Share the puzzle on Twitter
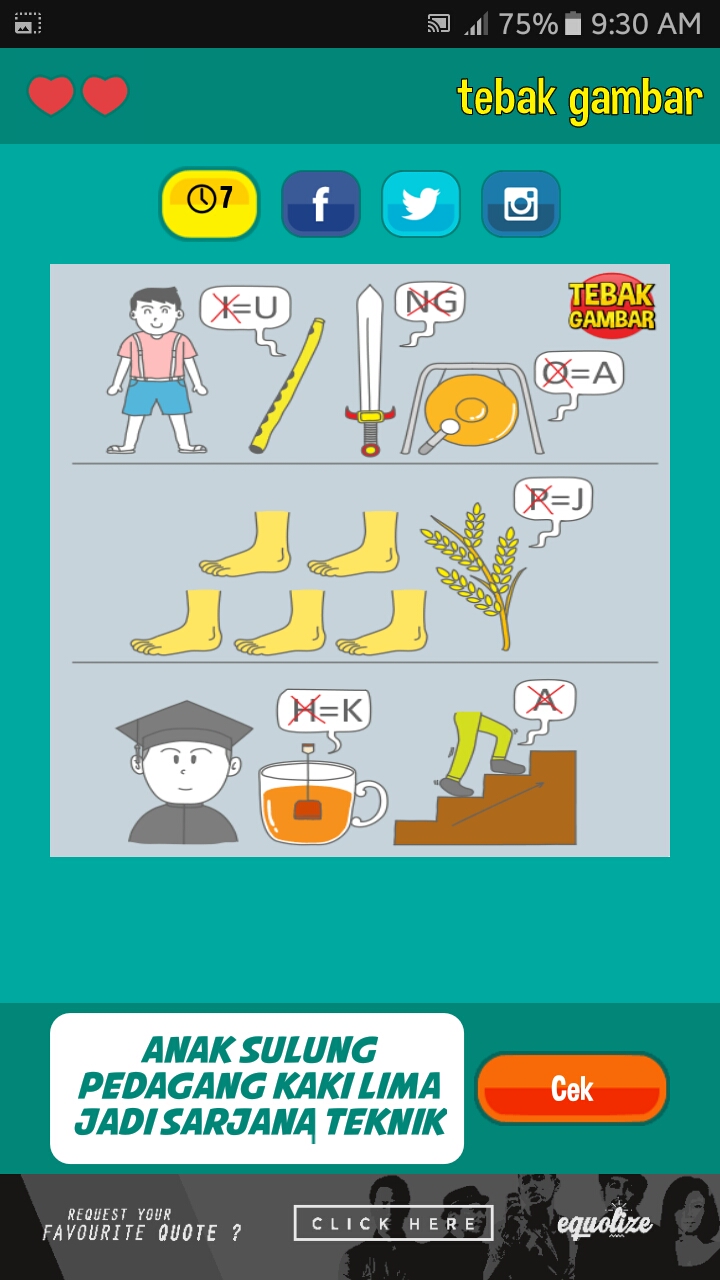This screenshot has height=1280, width=720. click(421, 204)
